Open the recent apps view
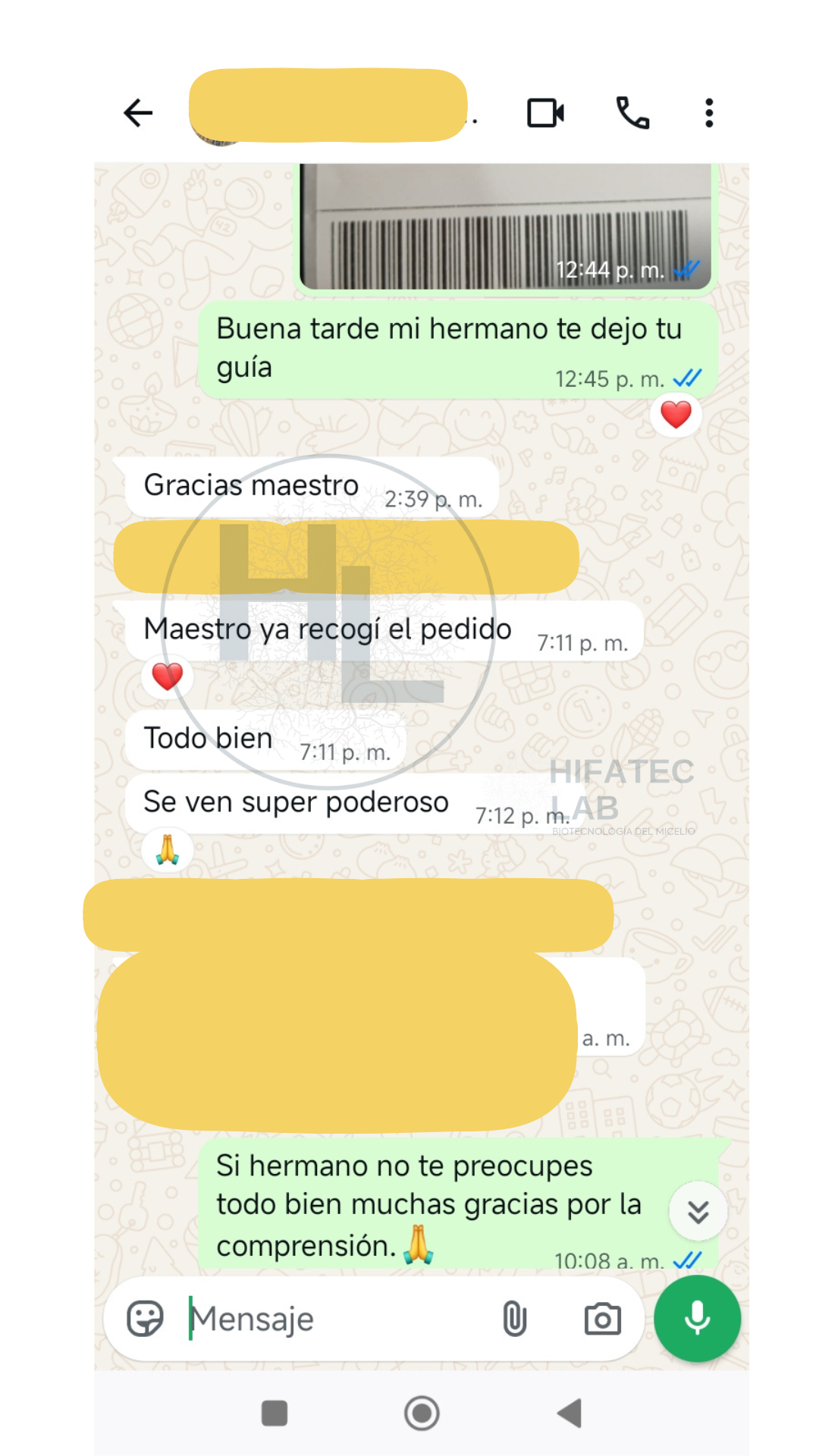Image resolution: width=819 pixels, height=1456 pixels. (x=274, y=1414)
